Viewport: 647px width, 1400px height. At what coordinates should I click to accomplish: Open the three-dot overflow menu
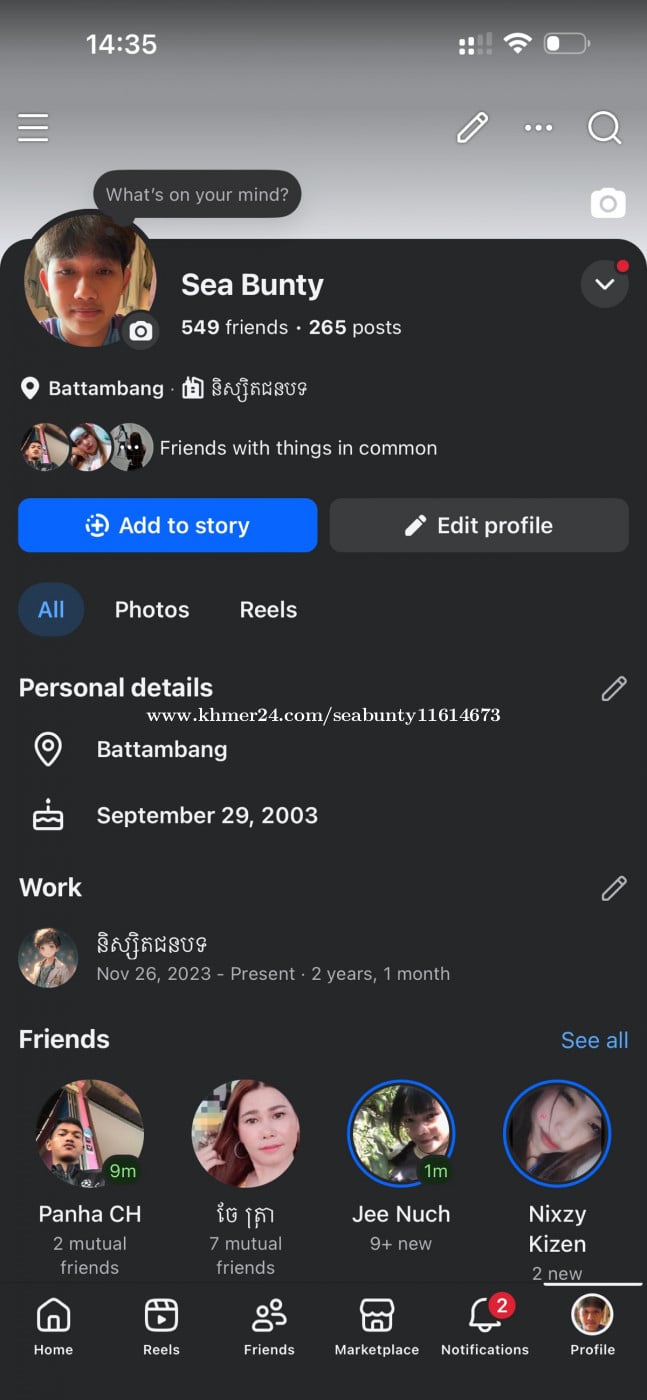[538, 128]
